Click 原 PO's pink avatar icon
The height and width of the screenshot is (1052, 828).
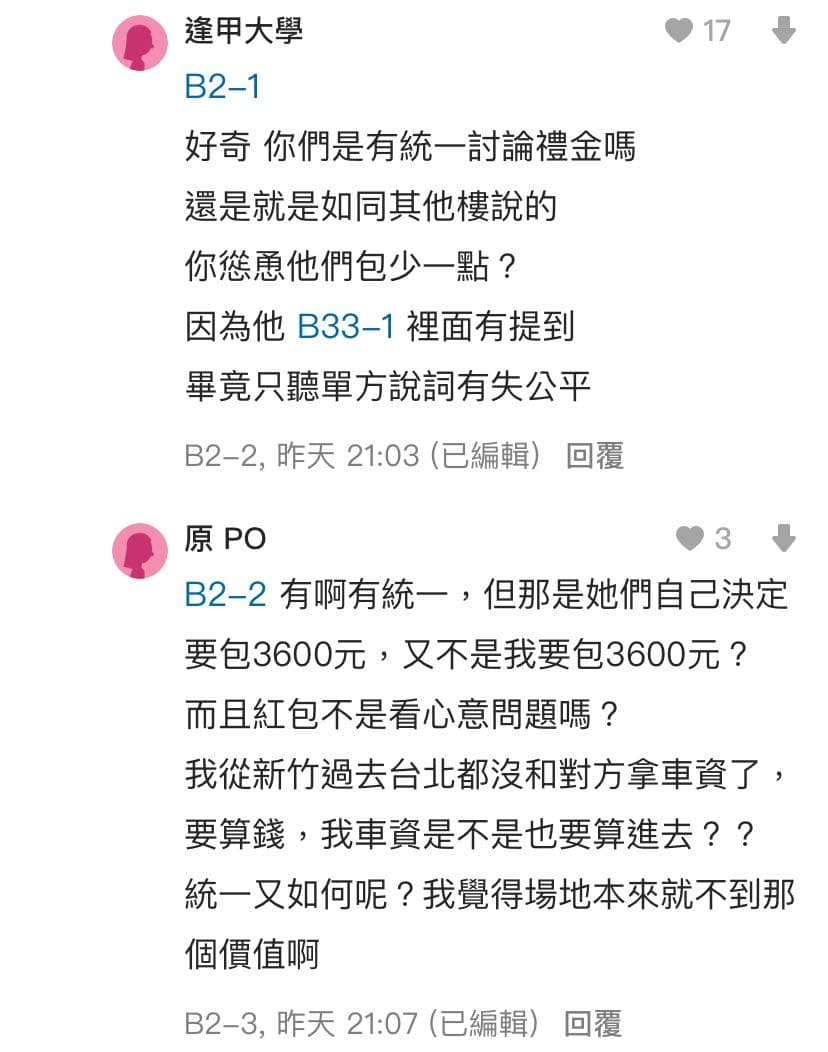tap(138, 550)
